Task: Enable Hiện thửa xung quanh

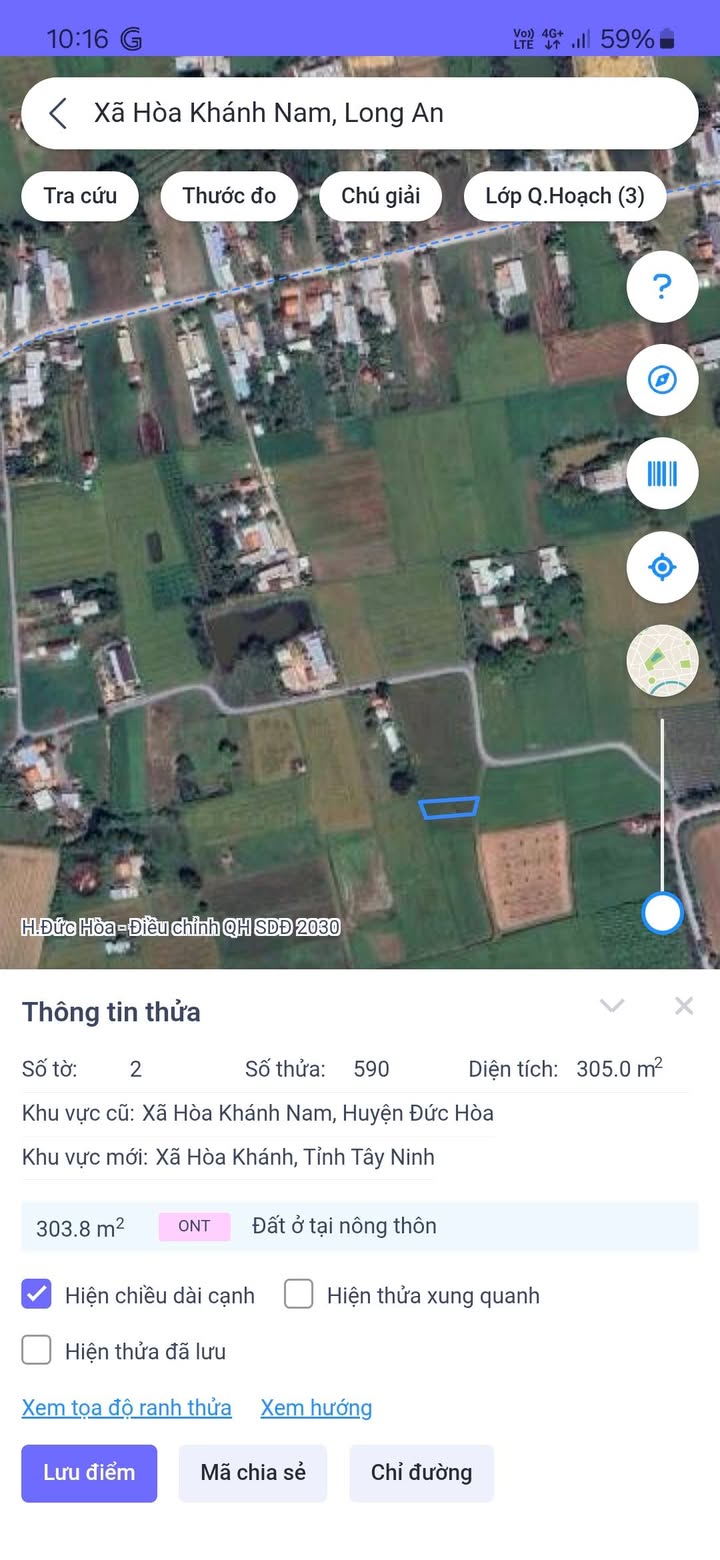Action: pyautogui.click(x=299, y=1295)
